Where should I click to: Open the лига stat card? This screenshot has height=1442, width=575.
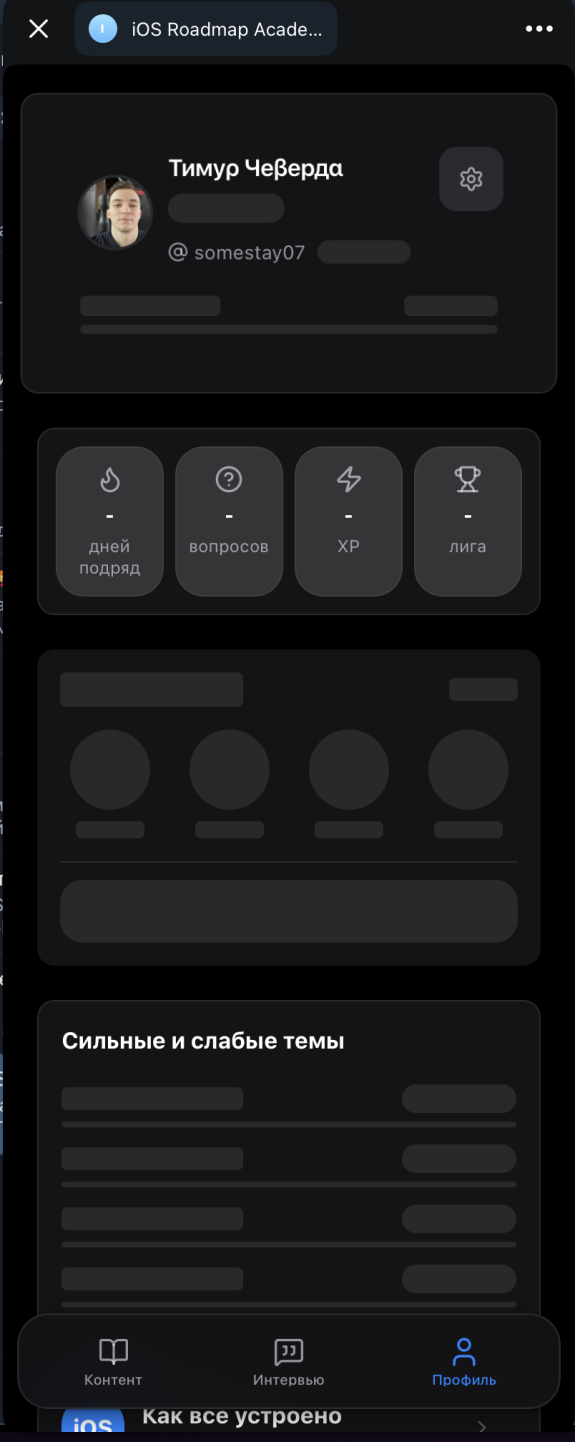pos(468,521)
